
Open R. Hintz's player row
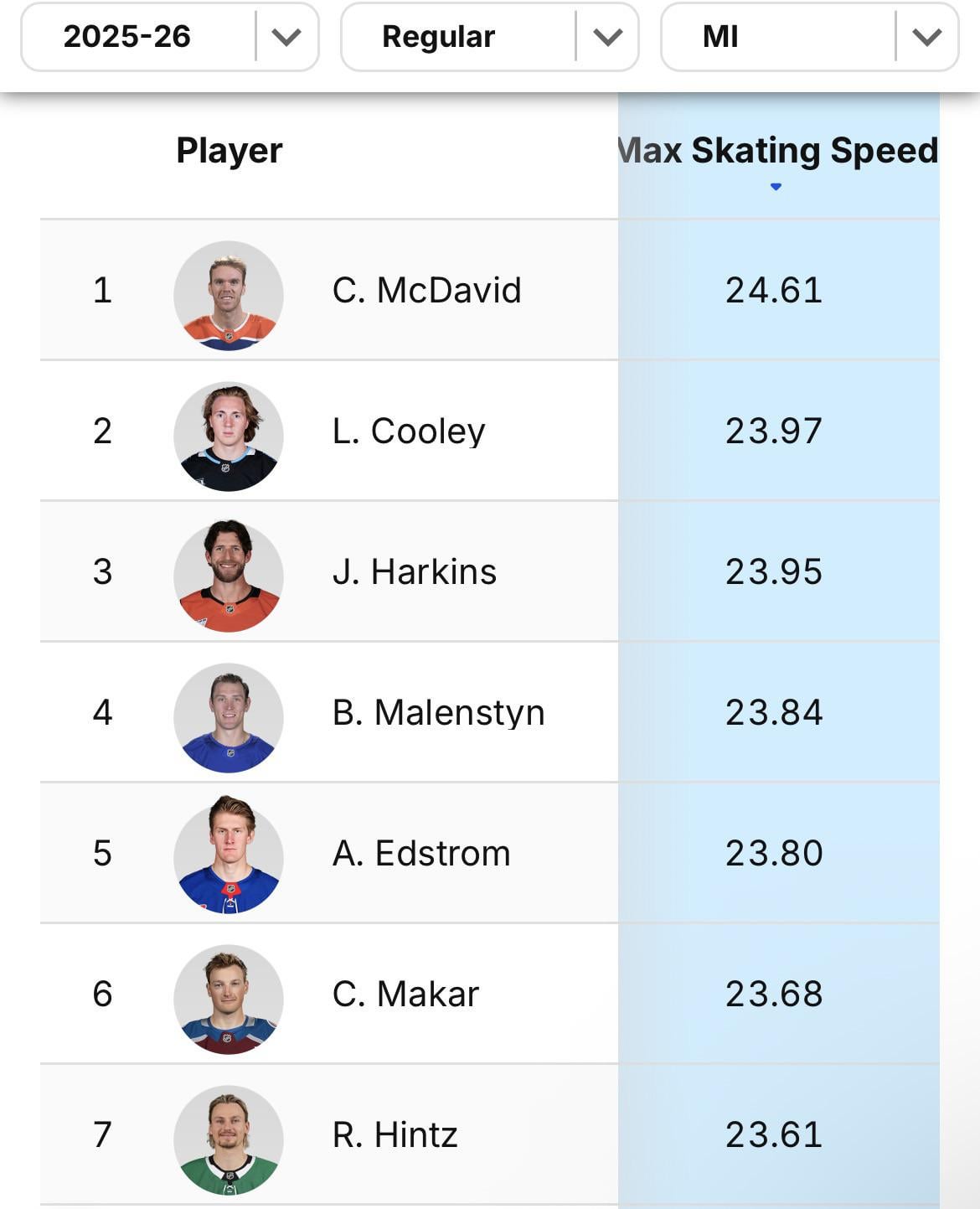click(395, 1135)
